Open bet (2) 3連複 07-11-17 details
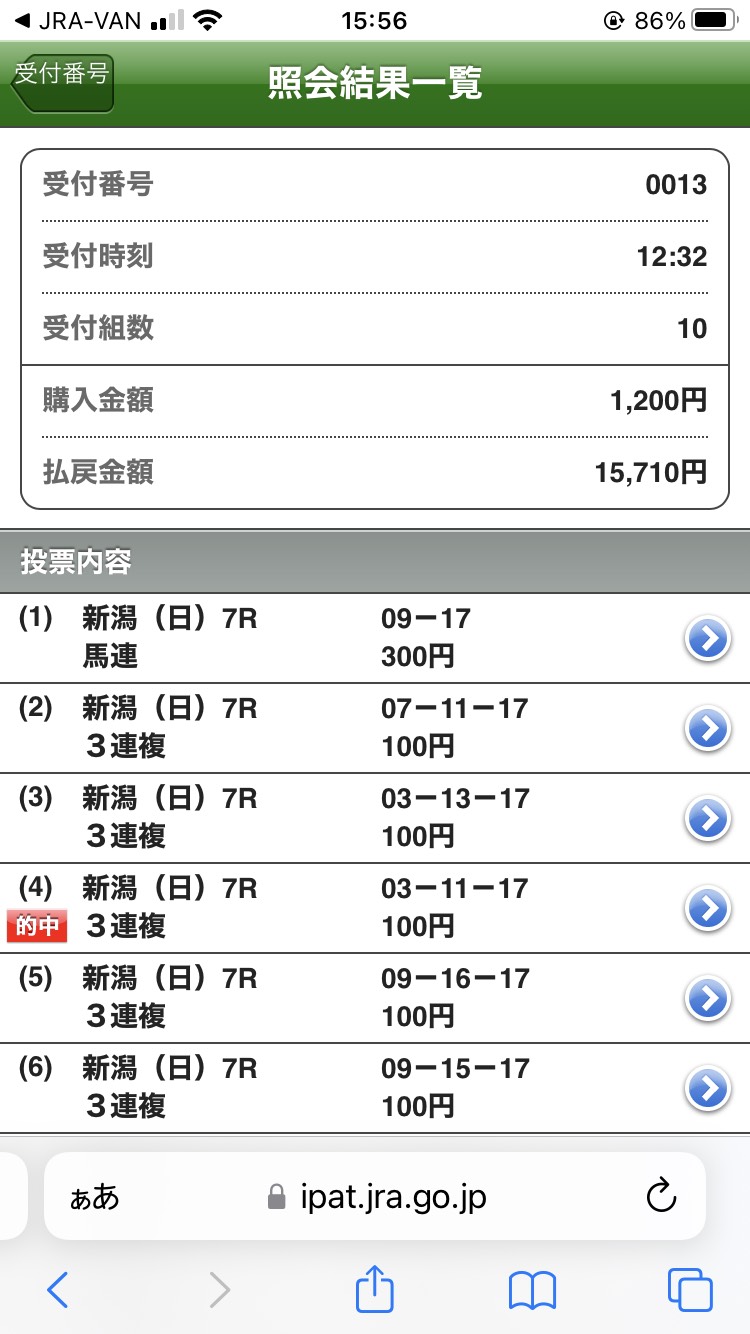The height and width of the screenshot is (1334, 750). click(x=708, y=729)
